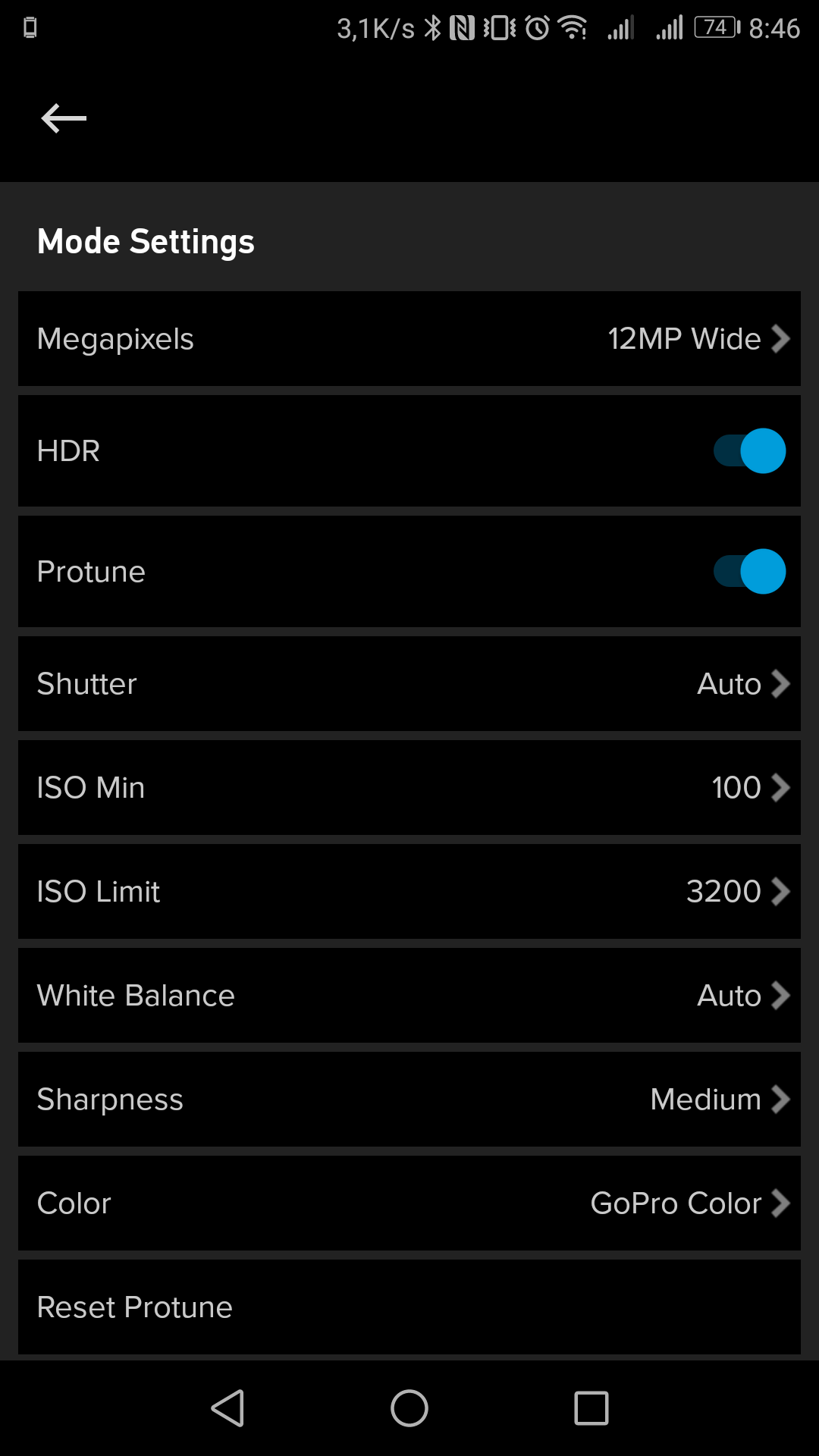The image size is (819, 1456).
Task: Change the Color profile
Action: 409,1203
